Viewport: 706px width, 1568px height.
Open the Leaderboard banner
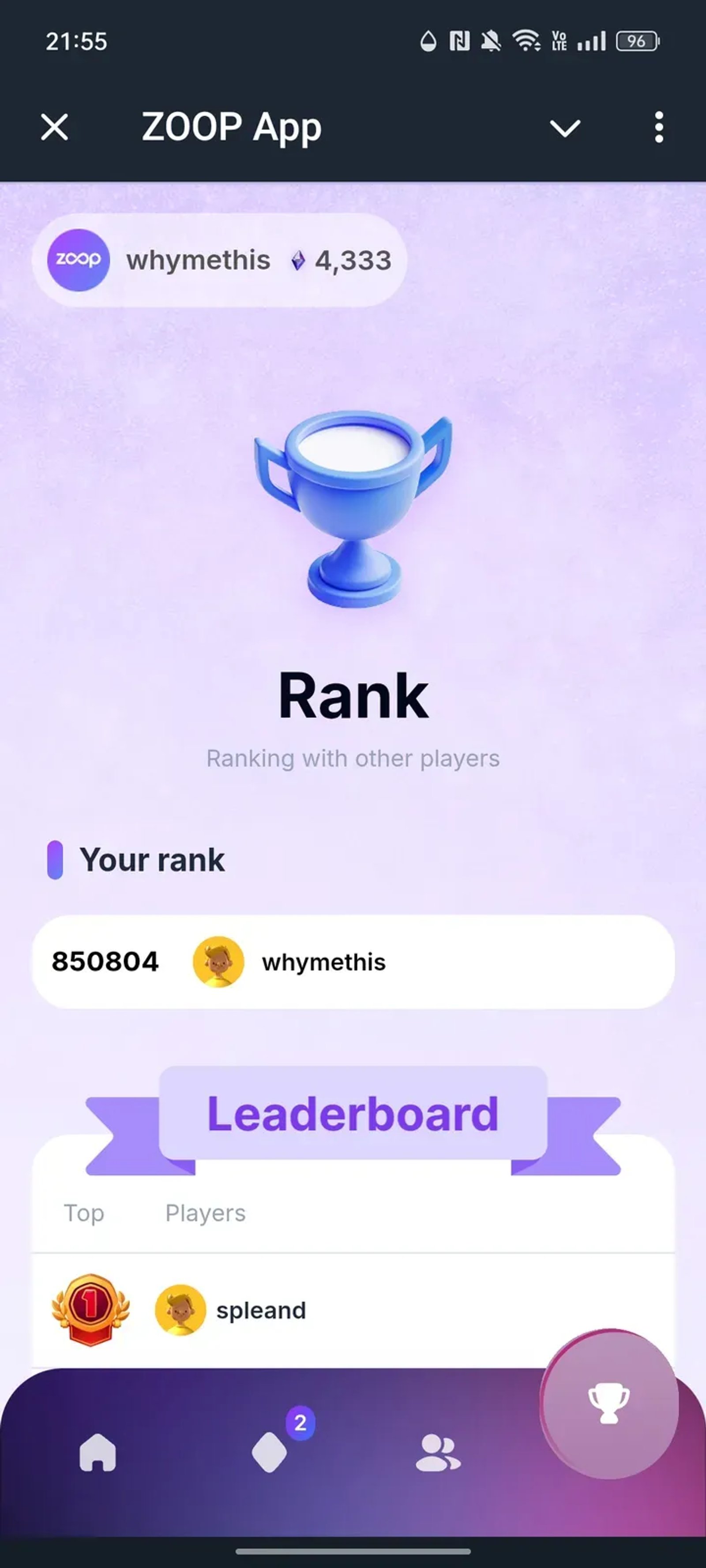(x=353, y=1113)
